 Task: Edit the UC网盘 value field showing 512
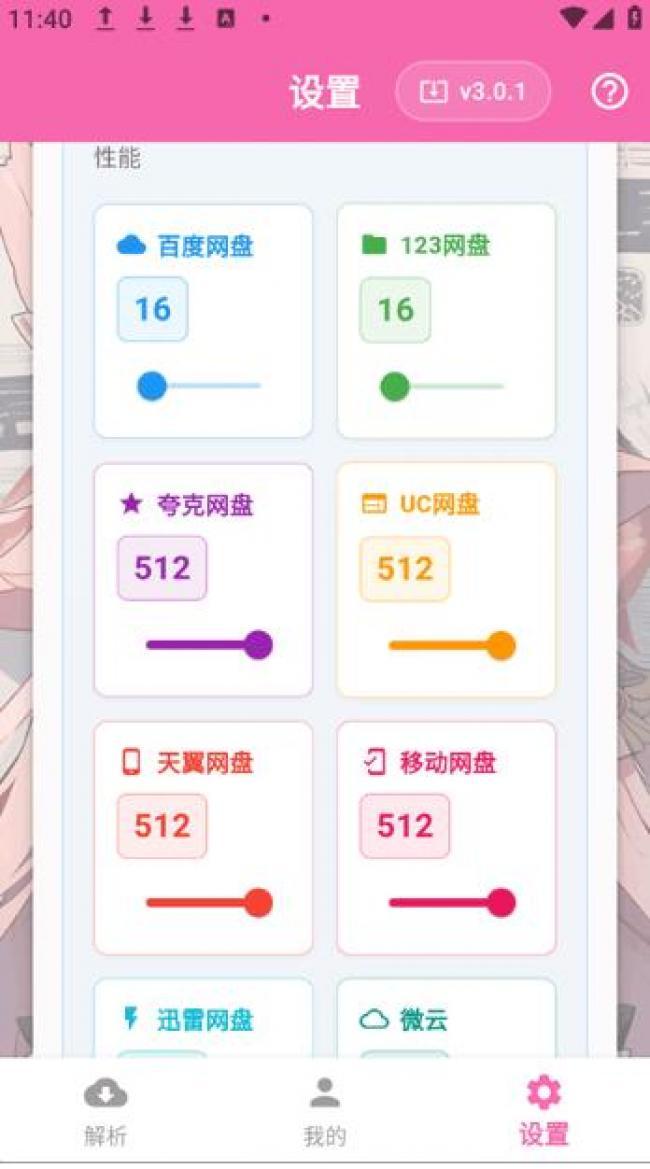405,568
